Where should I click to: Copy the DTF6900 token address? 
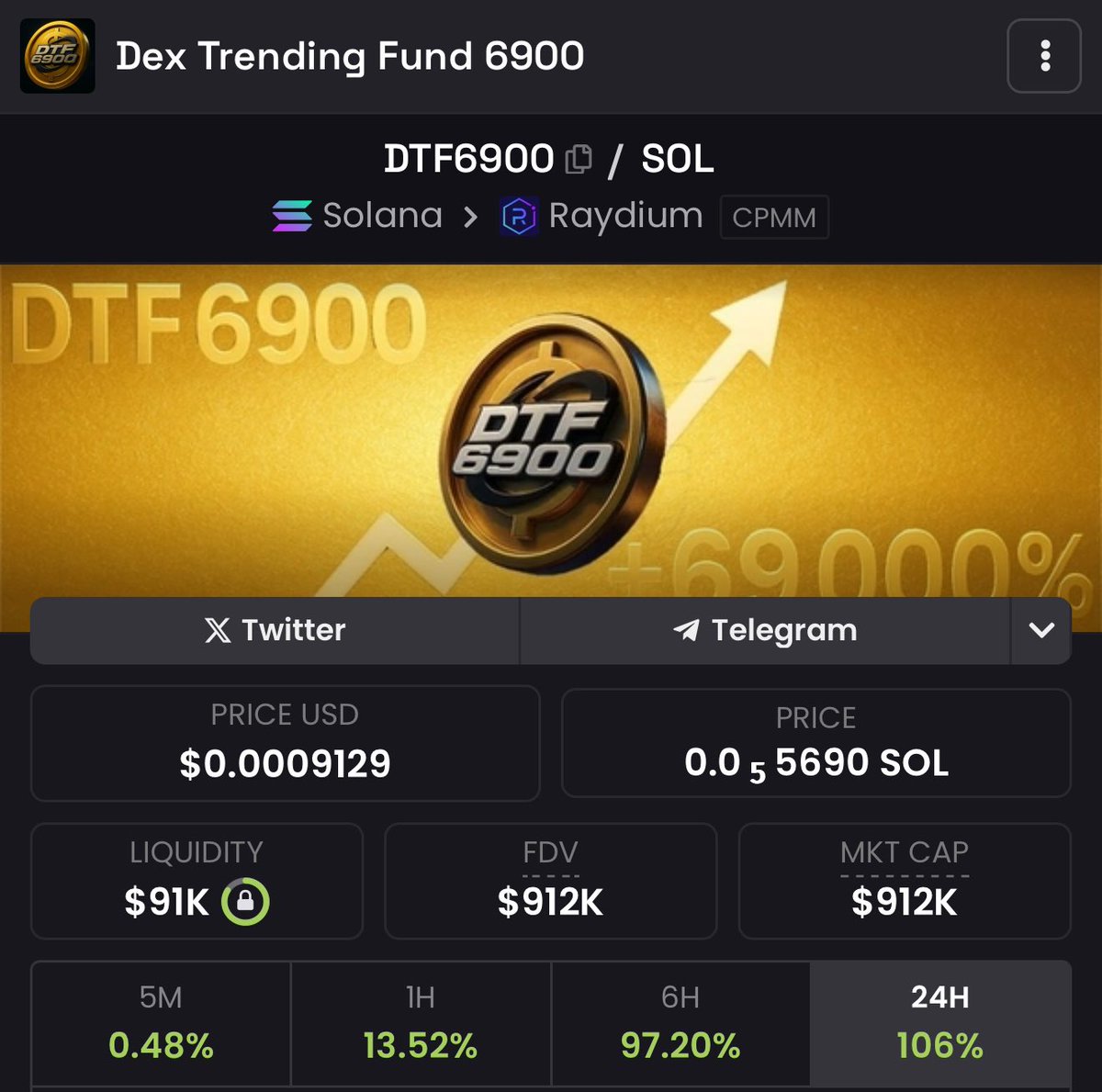(x=579, y=160)
